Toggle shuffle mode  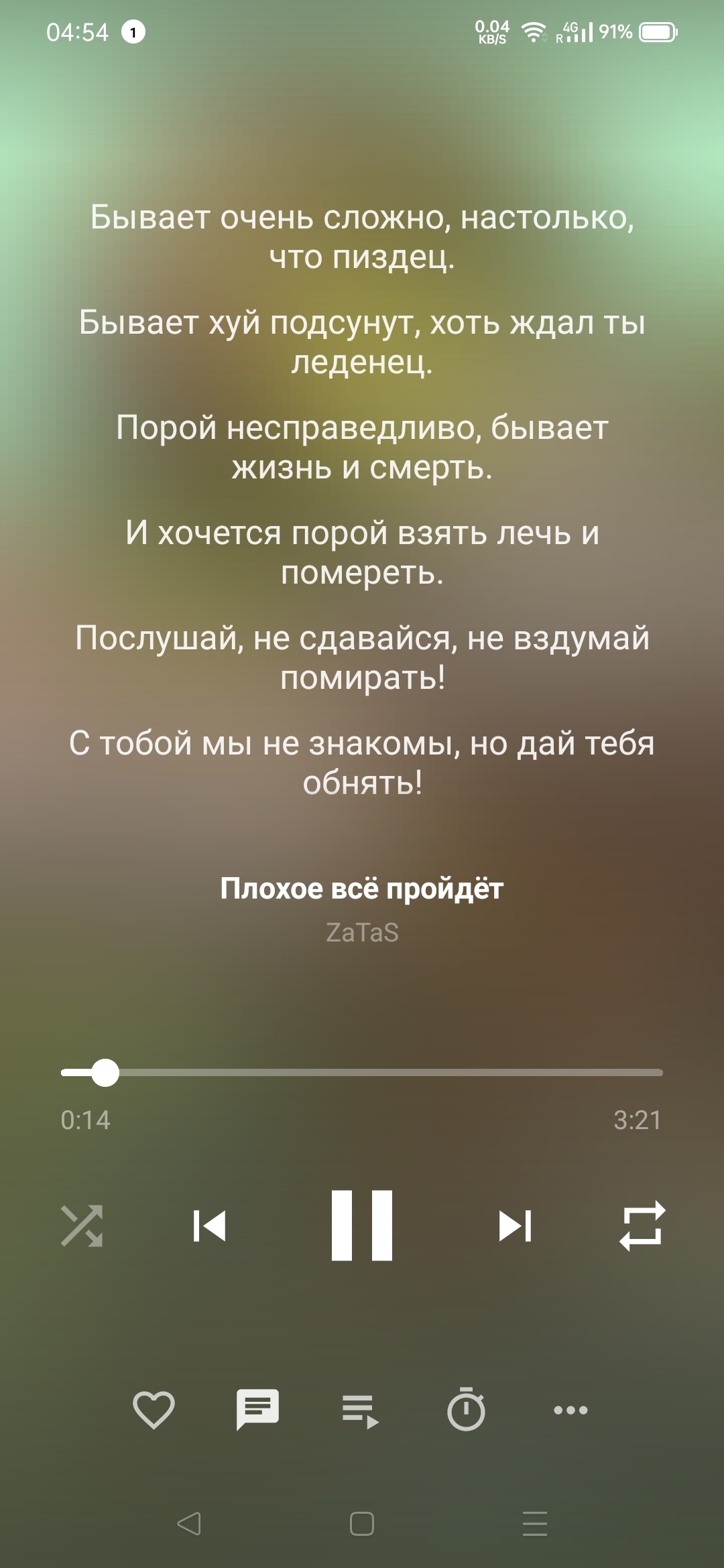[82, 1226]
